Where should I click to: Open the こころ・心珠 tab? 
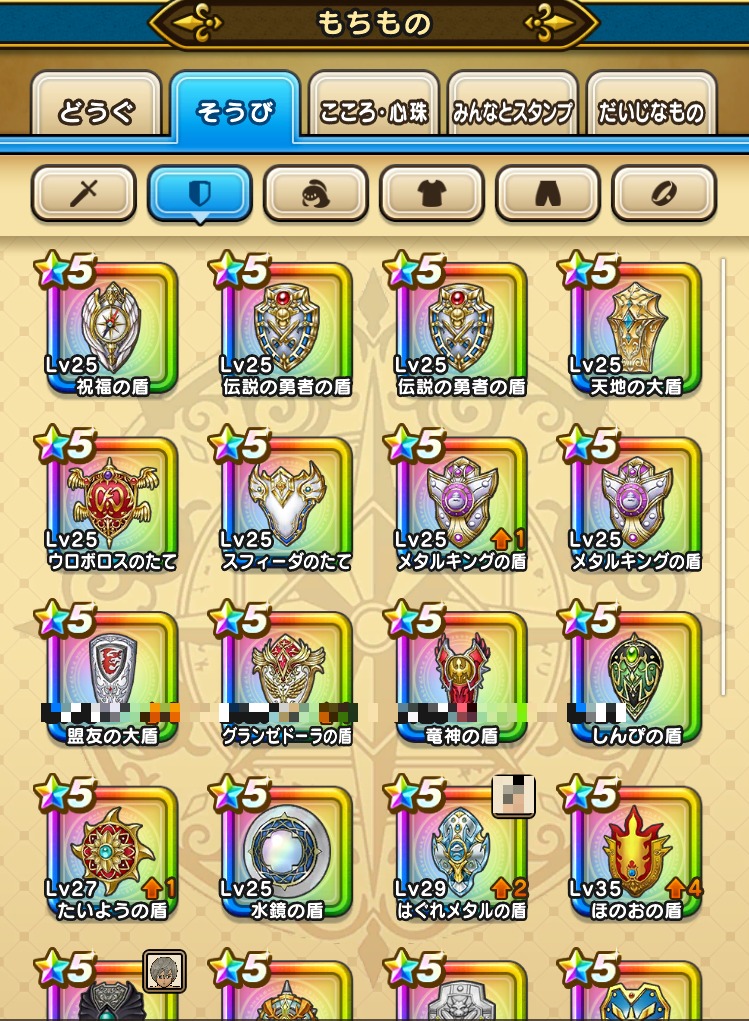pos(373,109)
